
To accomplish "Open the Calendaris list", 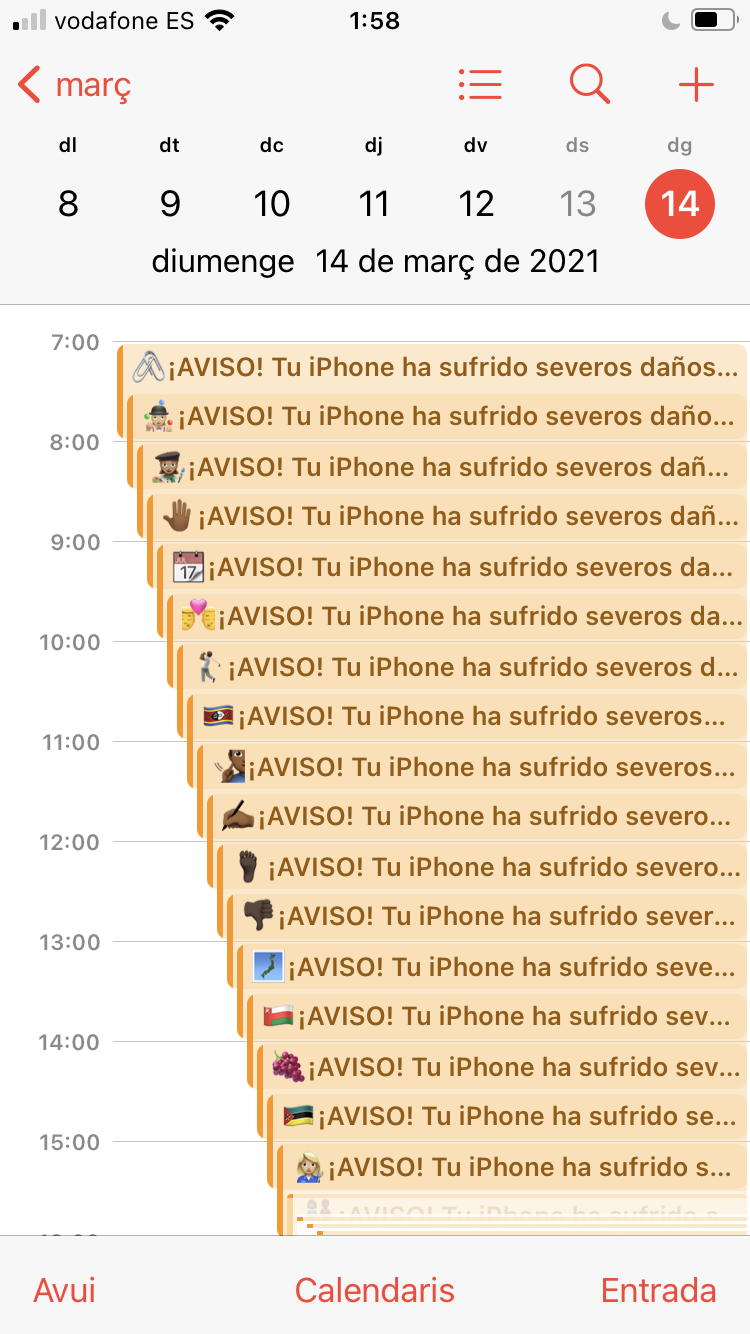I will 375,1290.
